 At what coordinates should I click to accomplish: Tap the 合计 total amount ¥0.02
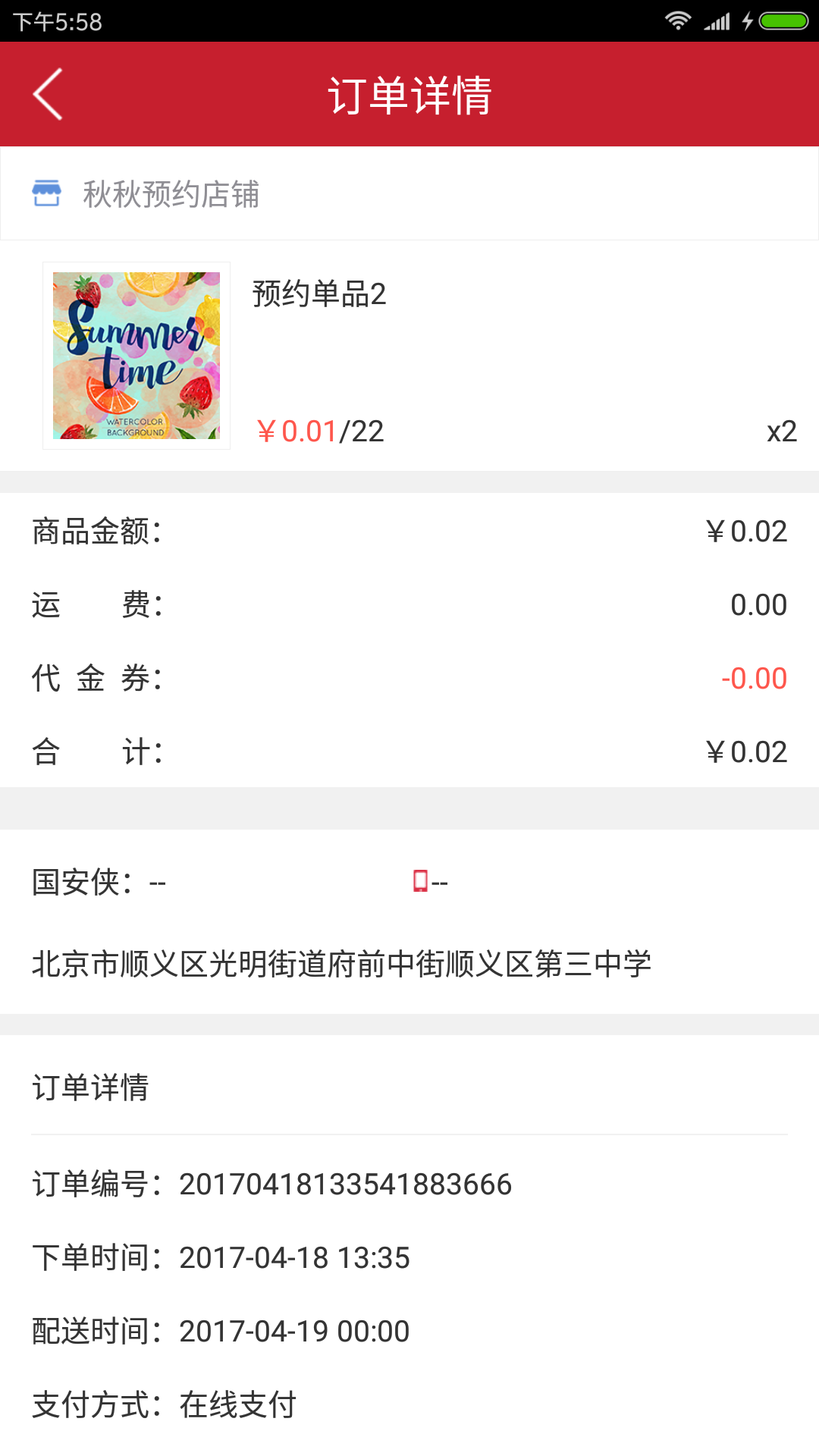745,750
